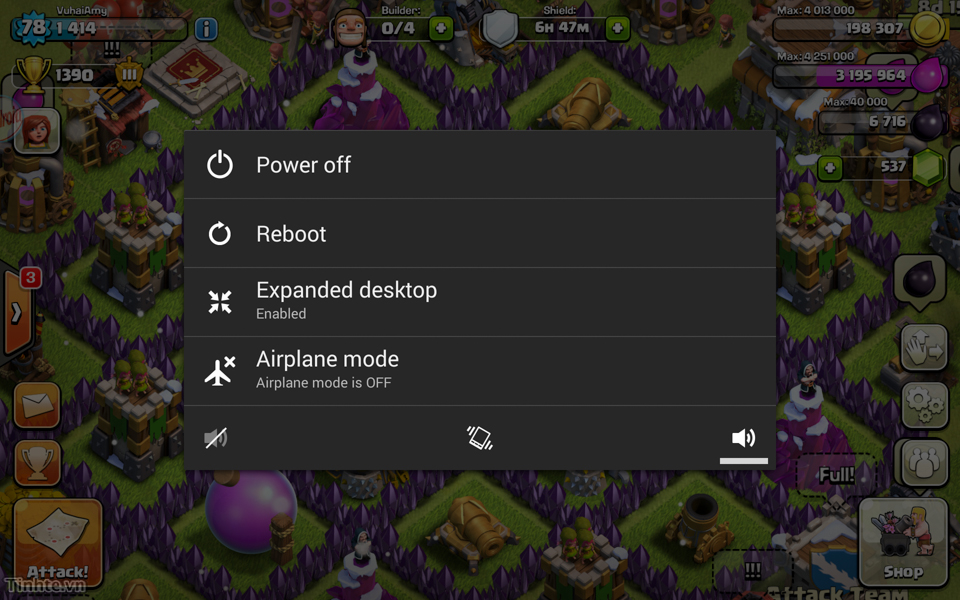The image size is (960, 600).
Task: Switch to vibrate mode
Action: [x=480, y=438]
